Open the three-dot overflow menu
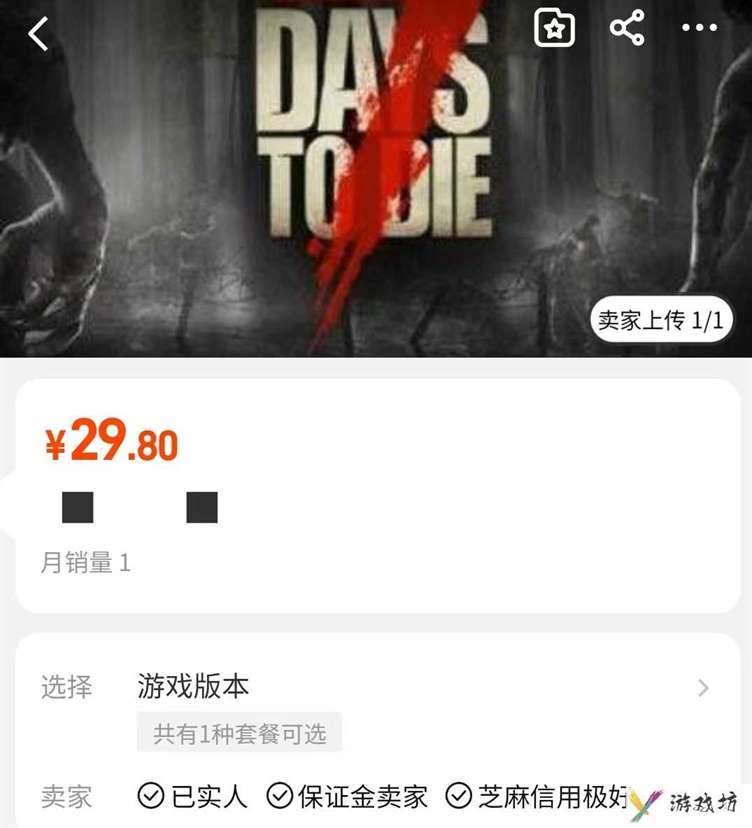Image resolution: width=752 pixels, height=828 pixels. click(x=699, y=28)
